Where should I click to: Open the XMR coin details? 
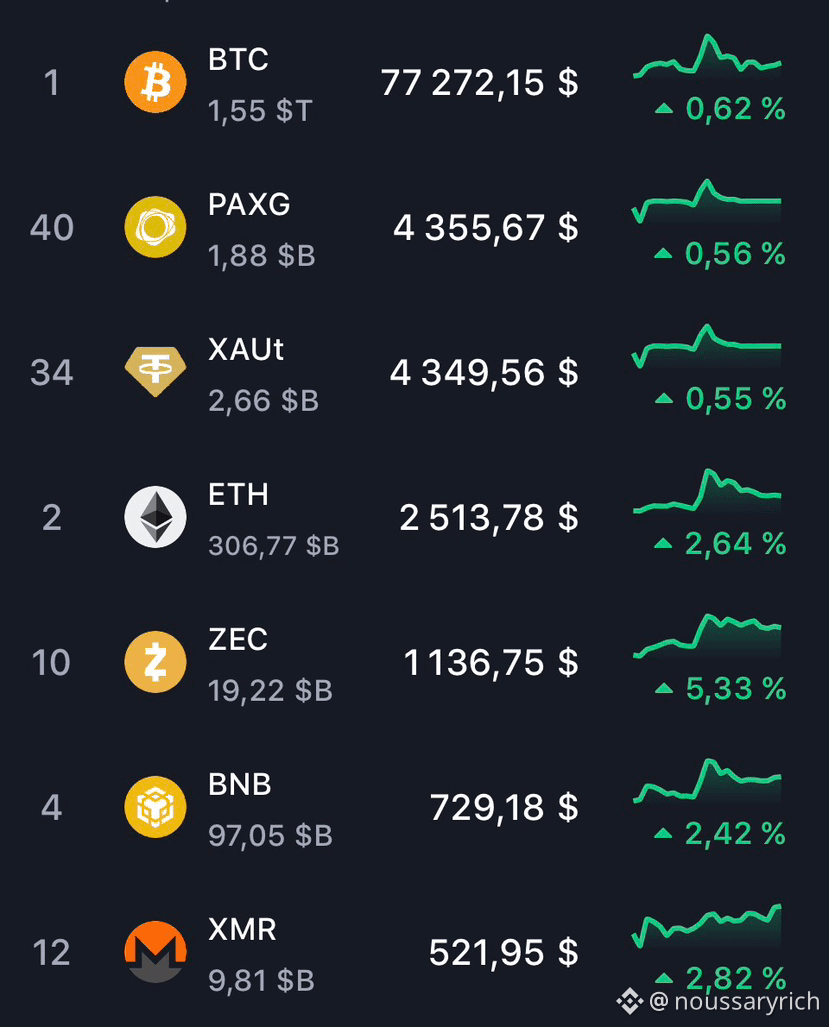click(x=414, y=952)
